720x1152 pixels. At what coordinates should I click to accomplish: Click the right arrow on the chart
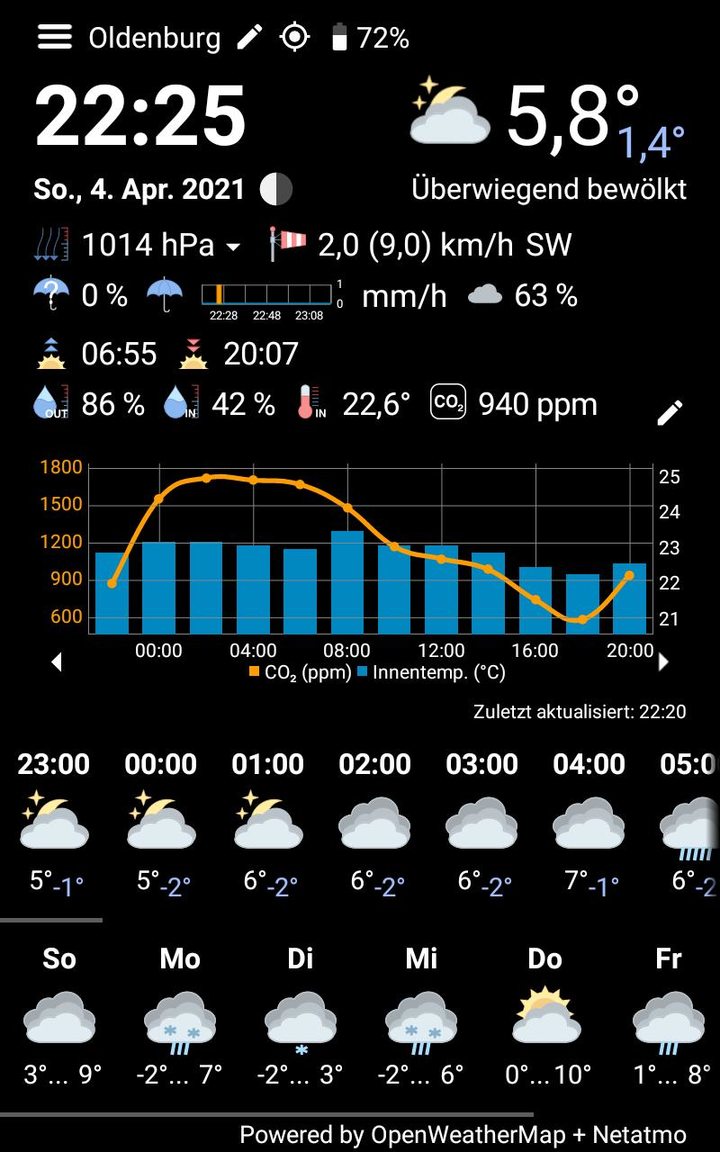click(x=663, y=662)
